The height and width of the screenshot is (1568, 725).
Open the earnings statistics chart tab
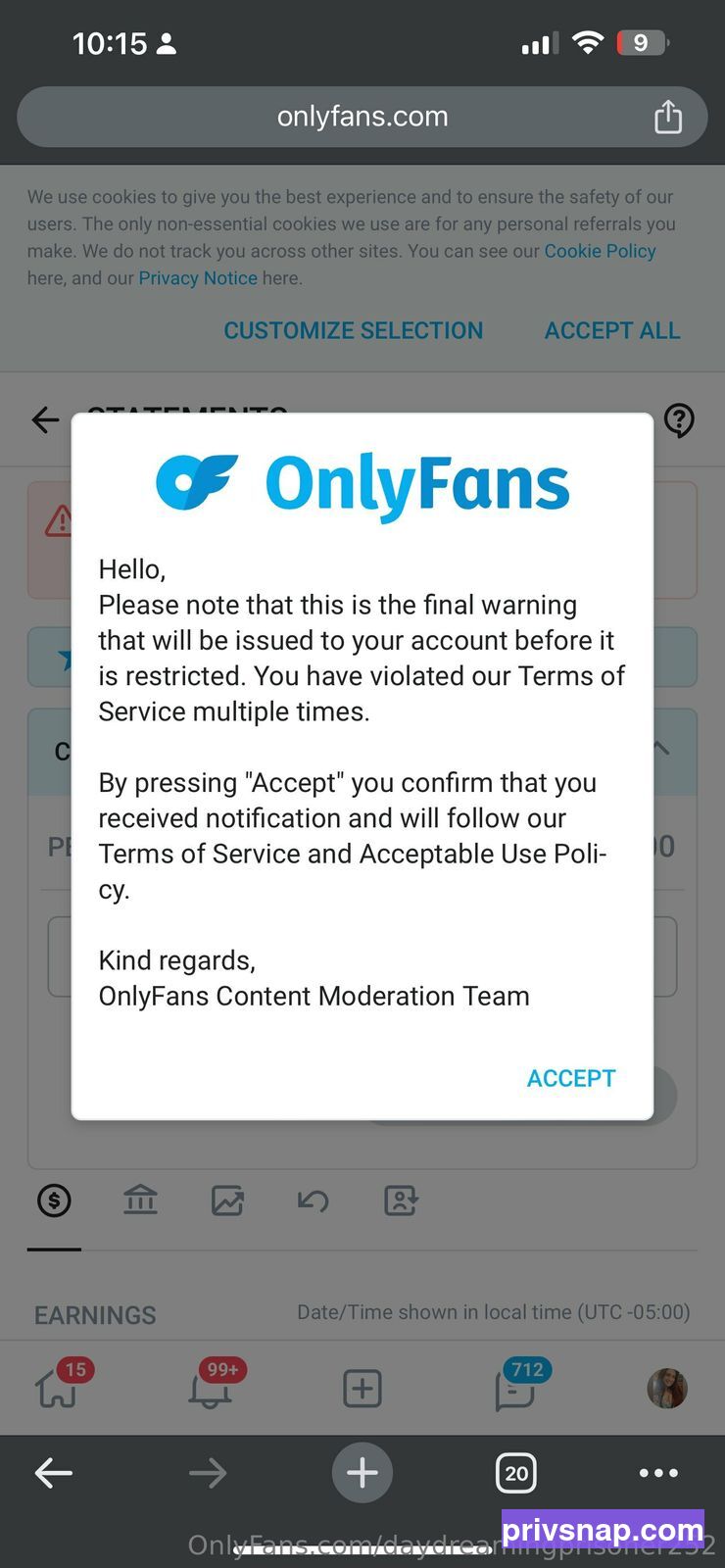(227, 1200)
